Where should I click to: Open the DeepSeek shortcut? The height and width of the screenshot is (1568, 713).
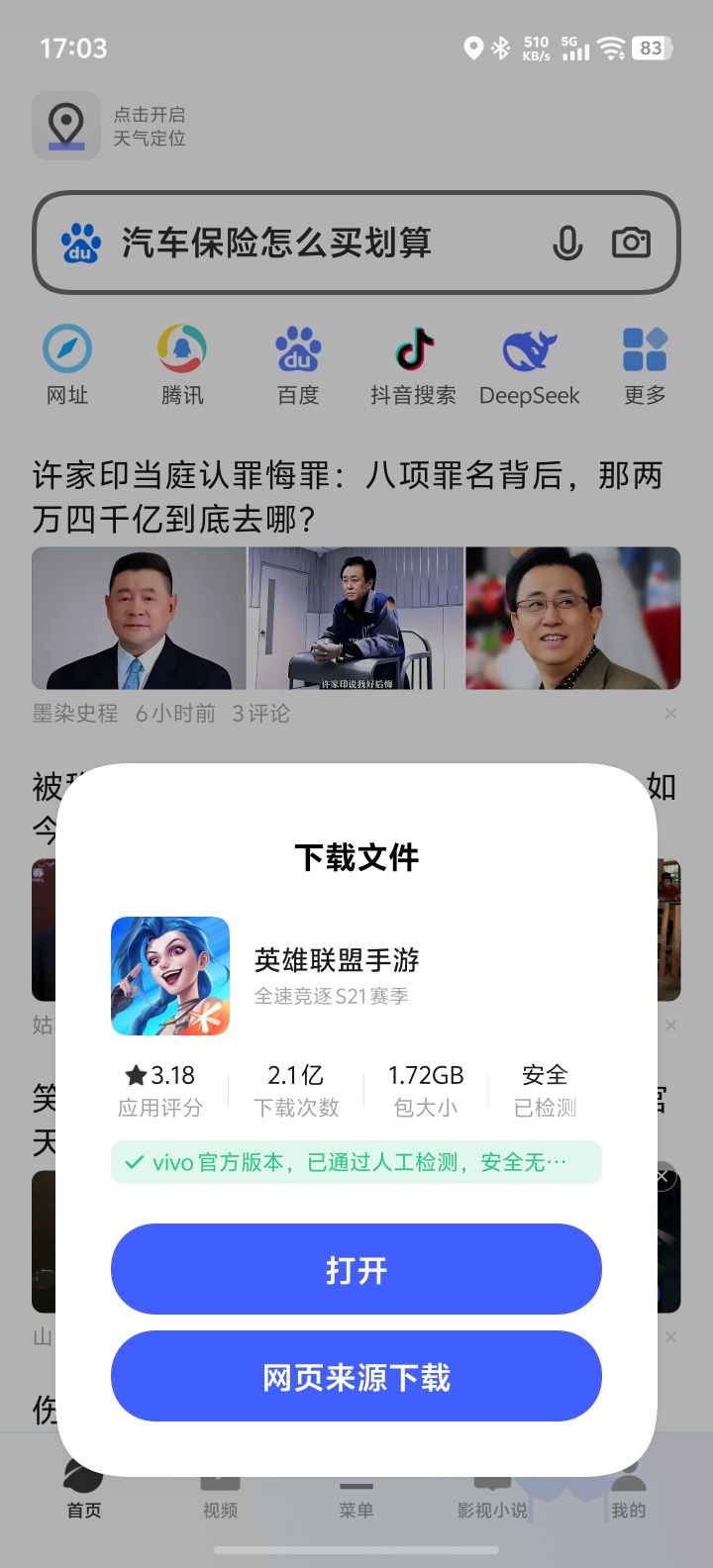pyautogui.click(x=530, y=365)
